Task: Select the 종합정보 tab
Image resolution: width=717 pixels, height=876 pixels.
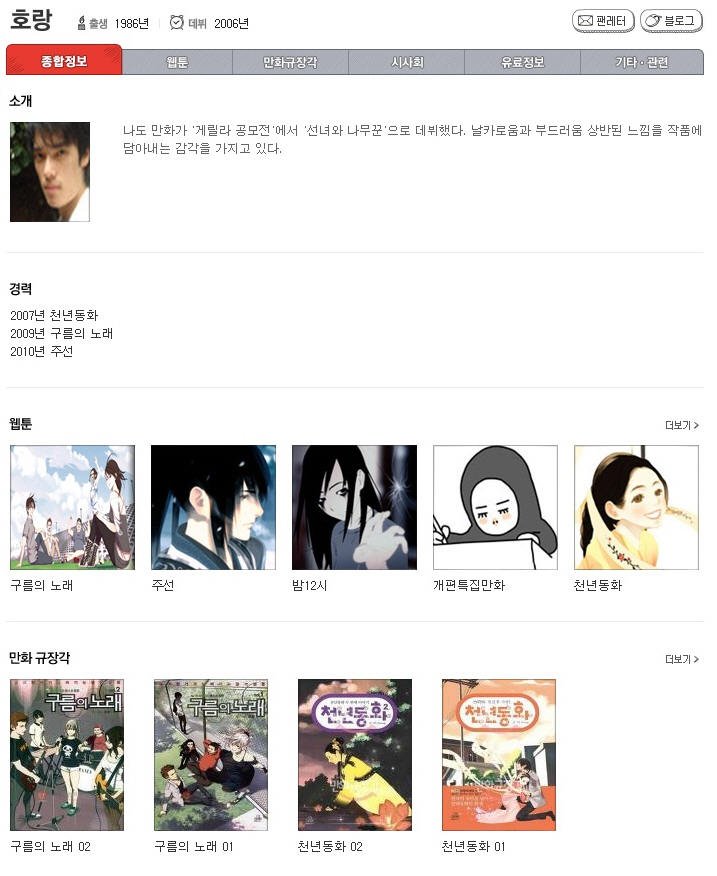Action: point(64,61)
